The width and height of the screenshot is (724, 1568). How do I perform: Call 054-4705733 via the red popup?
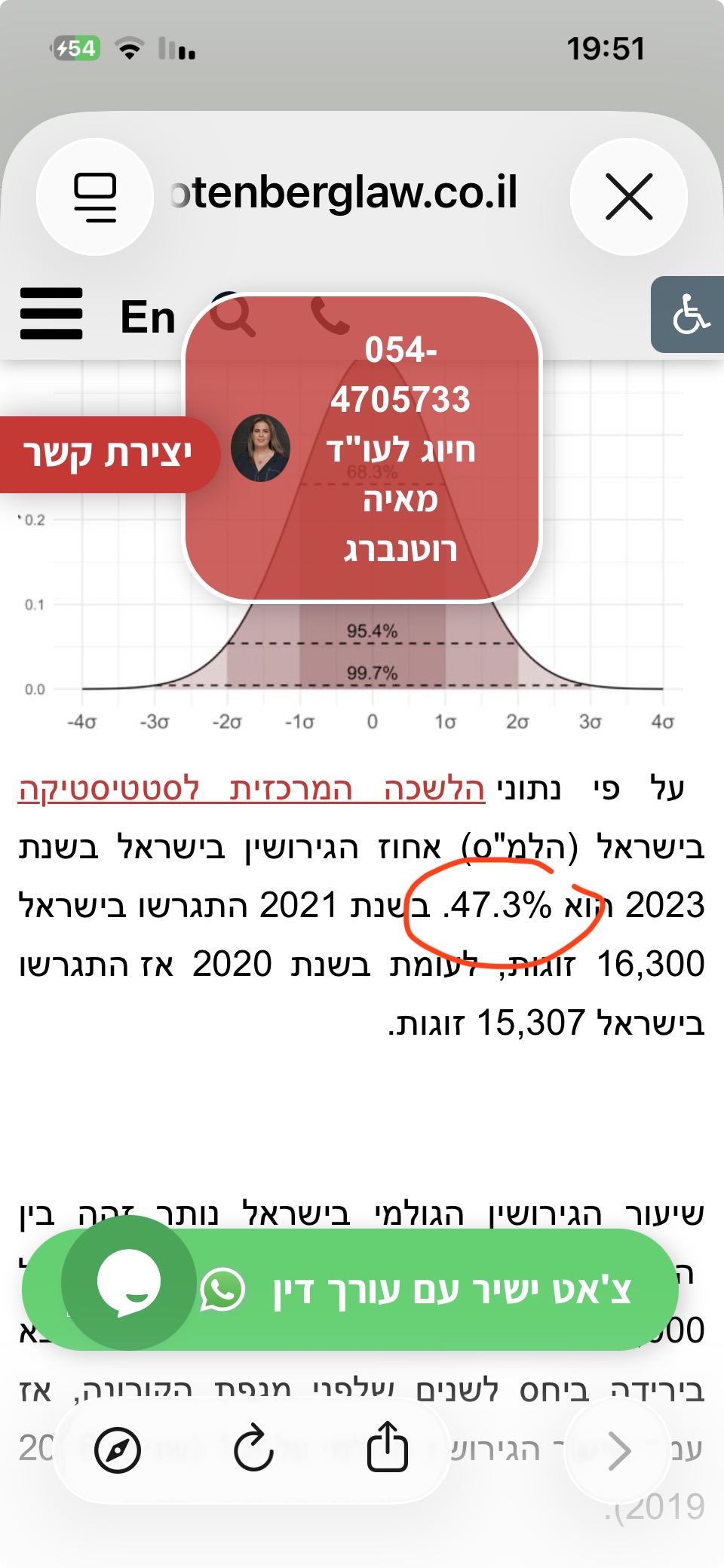400,449
